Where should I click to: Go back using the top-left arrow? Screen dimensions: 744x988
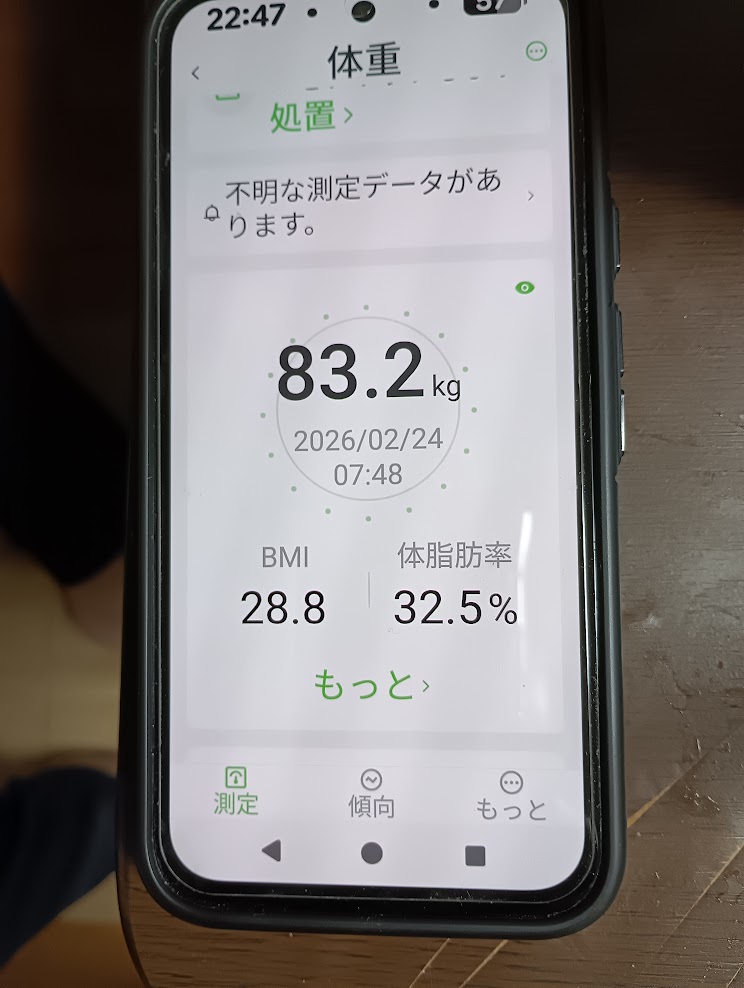[x=196, y=71]
